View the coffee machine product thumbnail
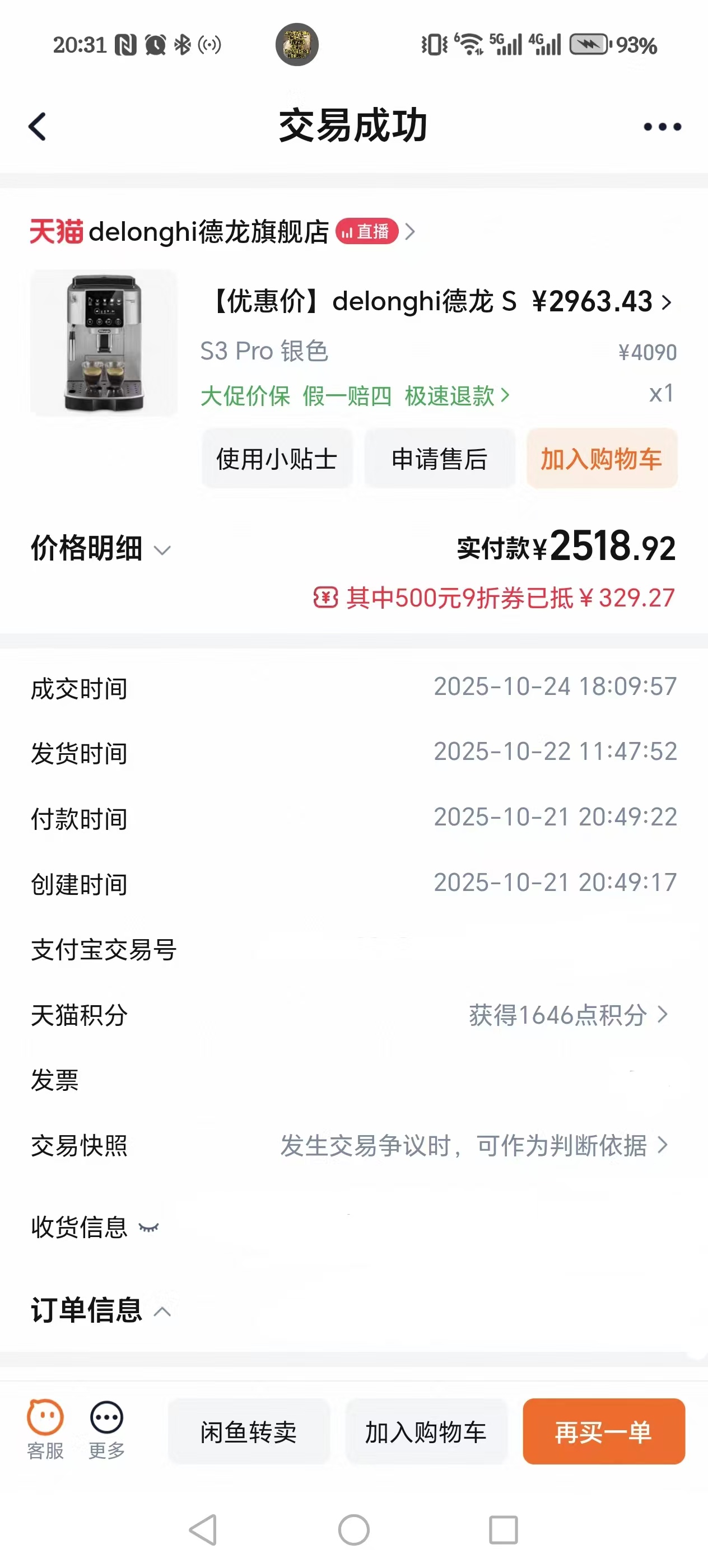The image size is (708, 1568). coord(104,343)
